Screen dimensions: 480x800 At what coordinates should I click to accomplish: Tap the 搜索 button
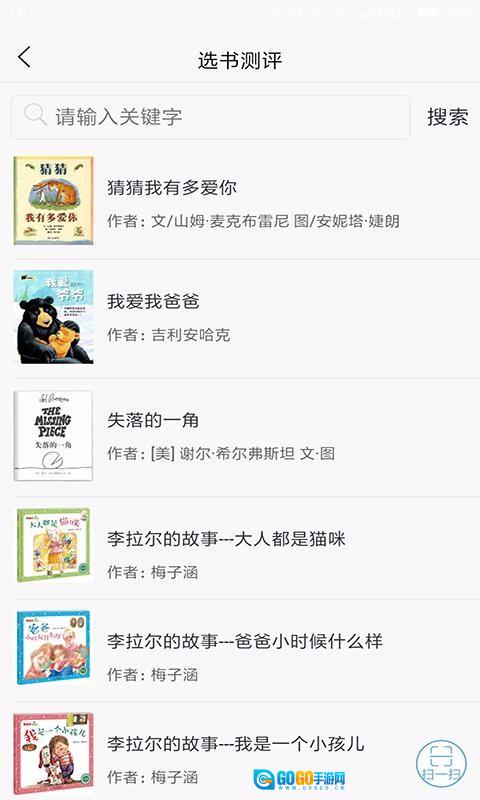447,117
